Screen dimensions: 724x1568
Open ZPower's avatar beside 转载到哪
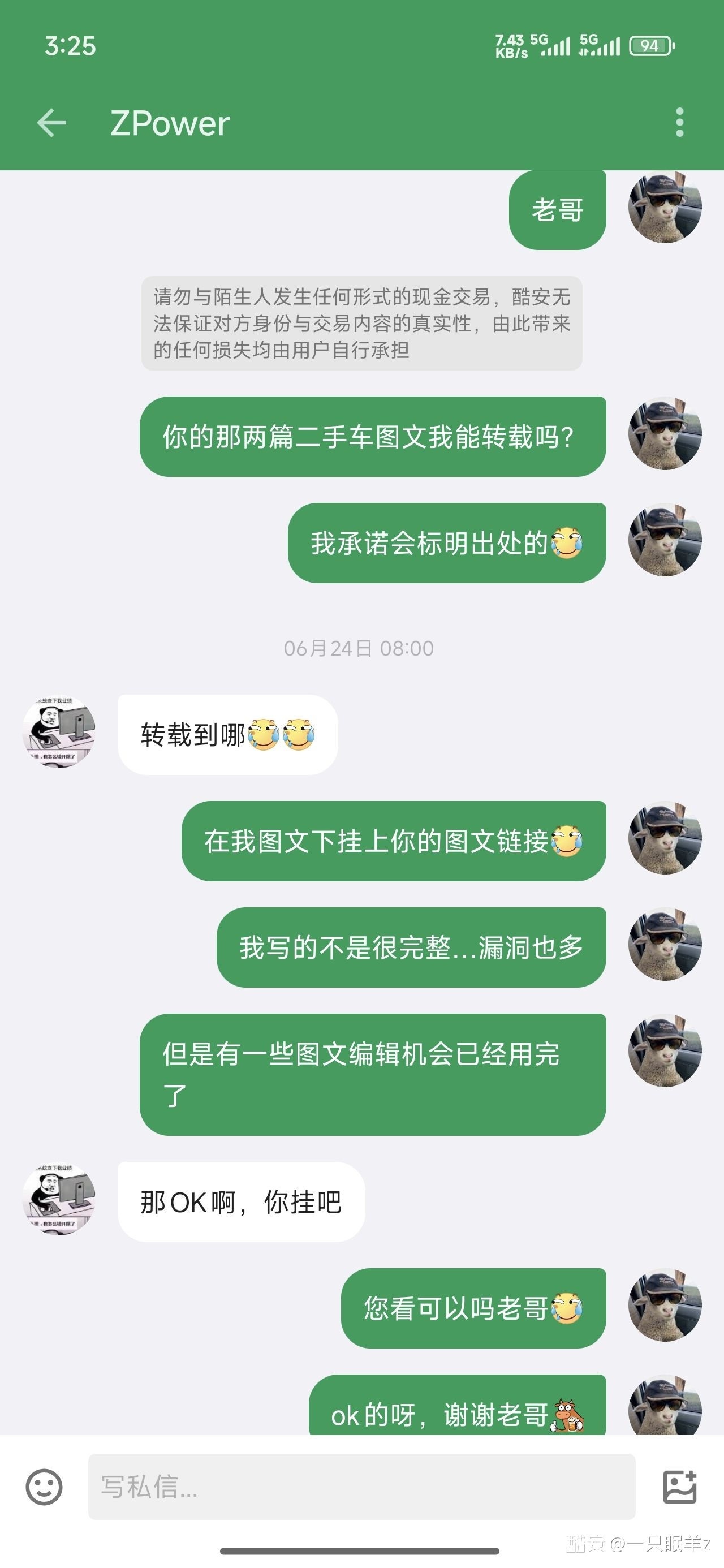coord(59,733)
